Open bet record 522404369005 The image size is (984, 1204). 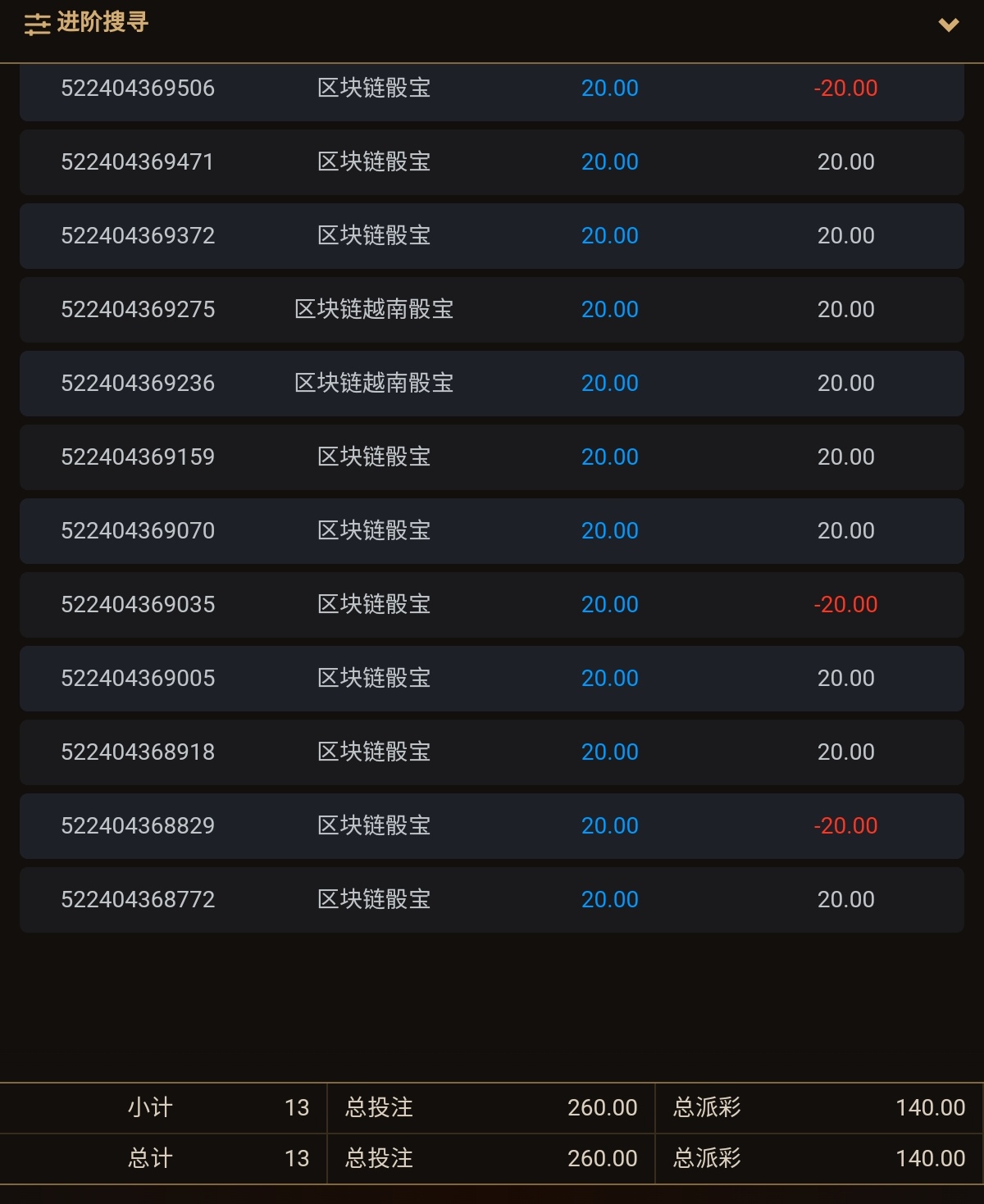(x=138, y=679)
